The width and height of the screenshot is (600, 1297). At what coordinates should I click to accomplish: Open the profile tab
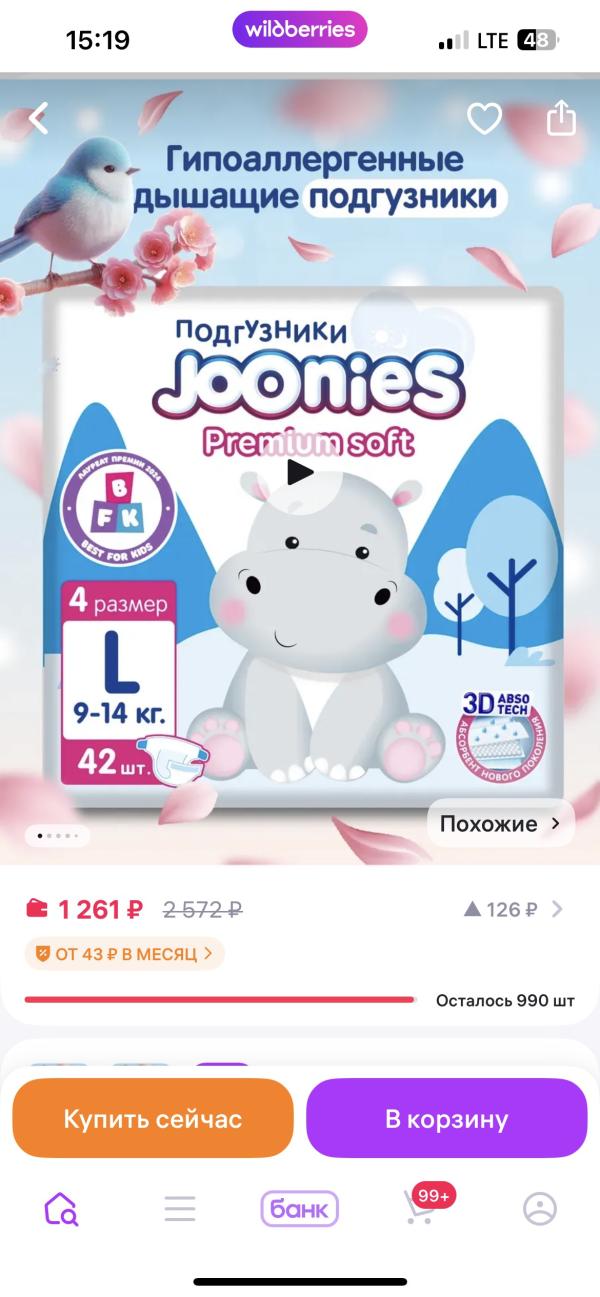tap(540, 1209)
